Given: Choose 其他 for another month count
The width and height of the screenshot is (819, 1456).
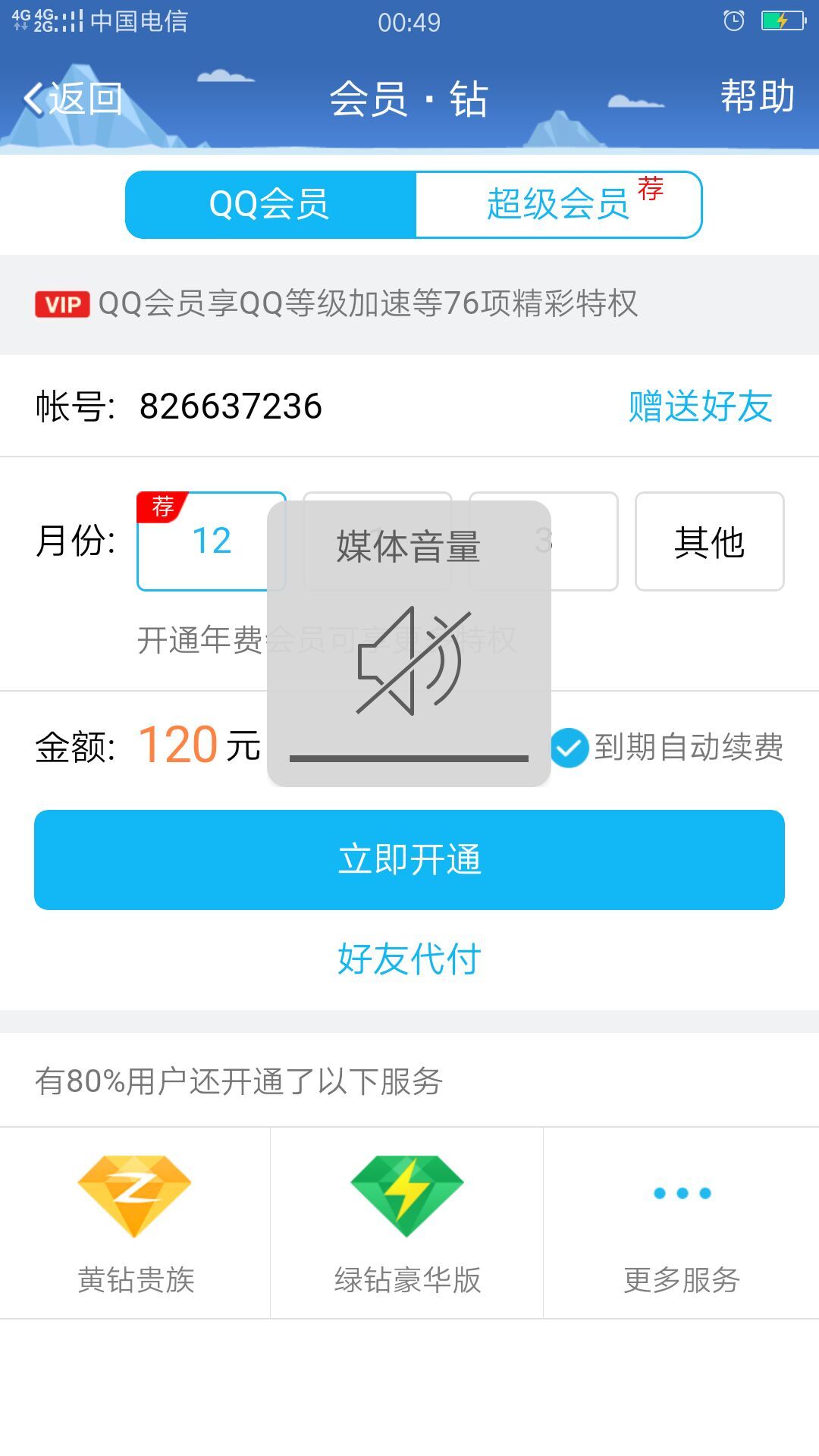Looking at the screenshot, I should (x=709, y=541).
